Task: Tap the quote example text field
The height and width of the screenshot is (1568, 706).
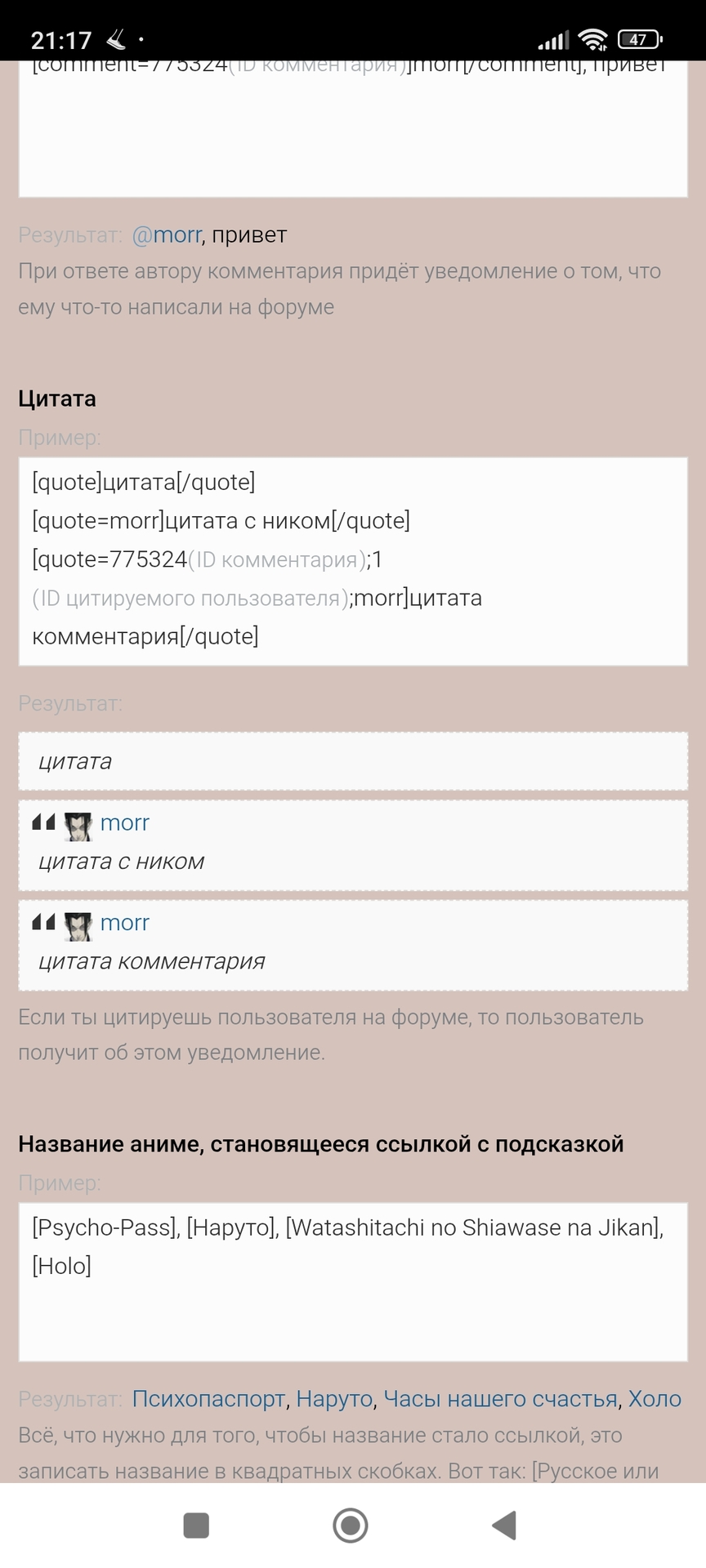Action: click(x=353, y=561)
